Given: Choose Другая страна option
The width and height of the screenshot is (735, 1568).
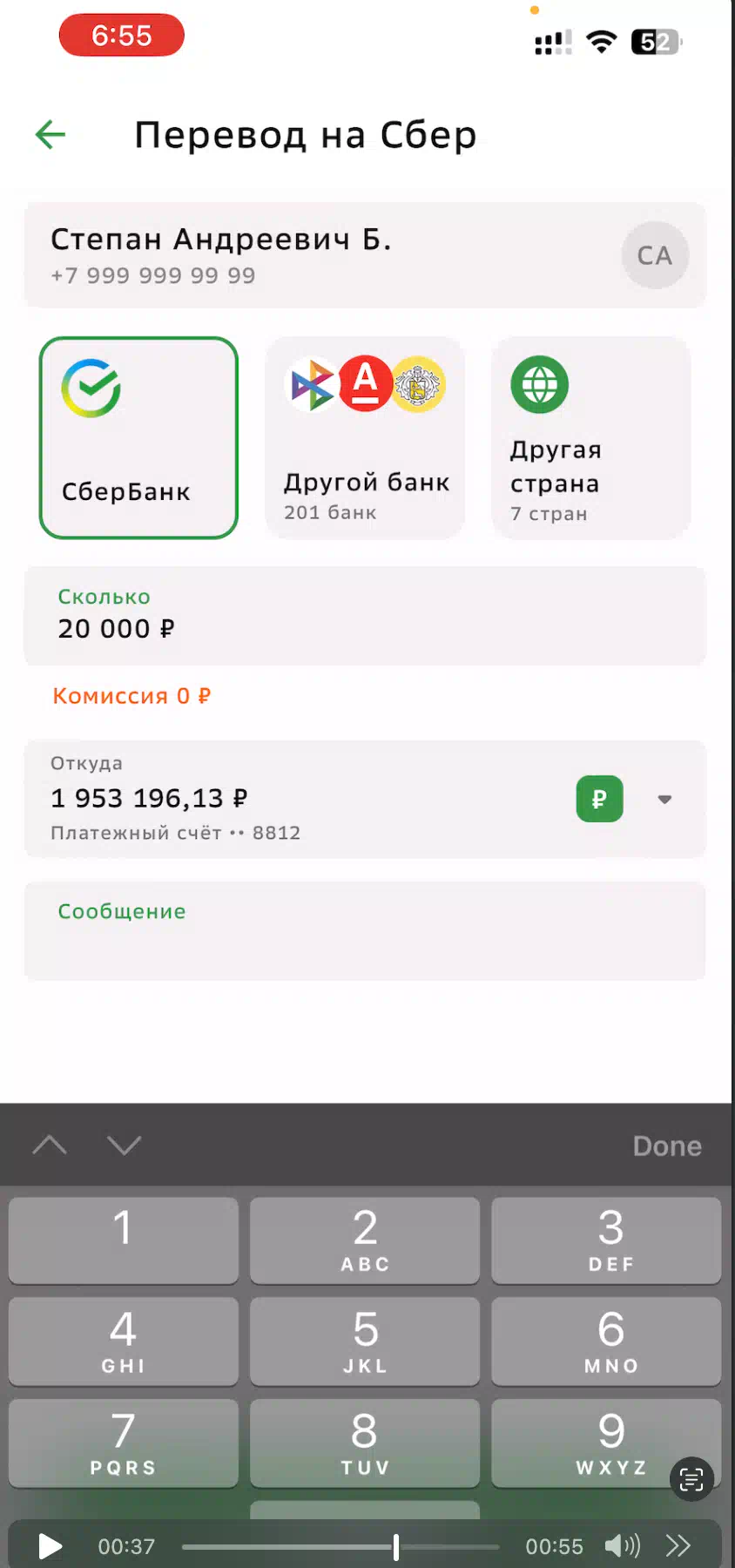Looking at the screenshot, I should click(x=591, y=437).
